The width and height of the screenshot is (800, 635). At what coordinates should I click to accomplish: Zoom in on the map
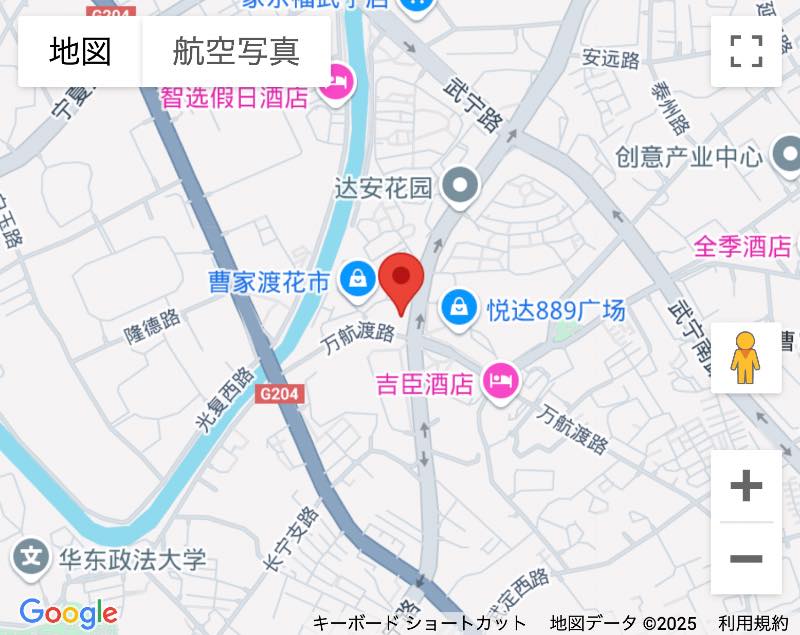746,487
